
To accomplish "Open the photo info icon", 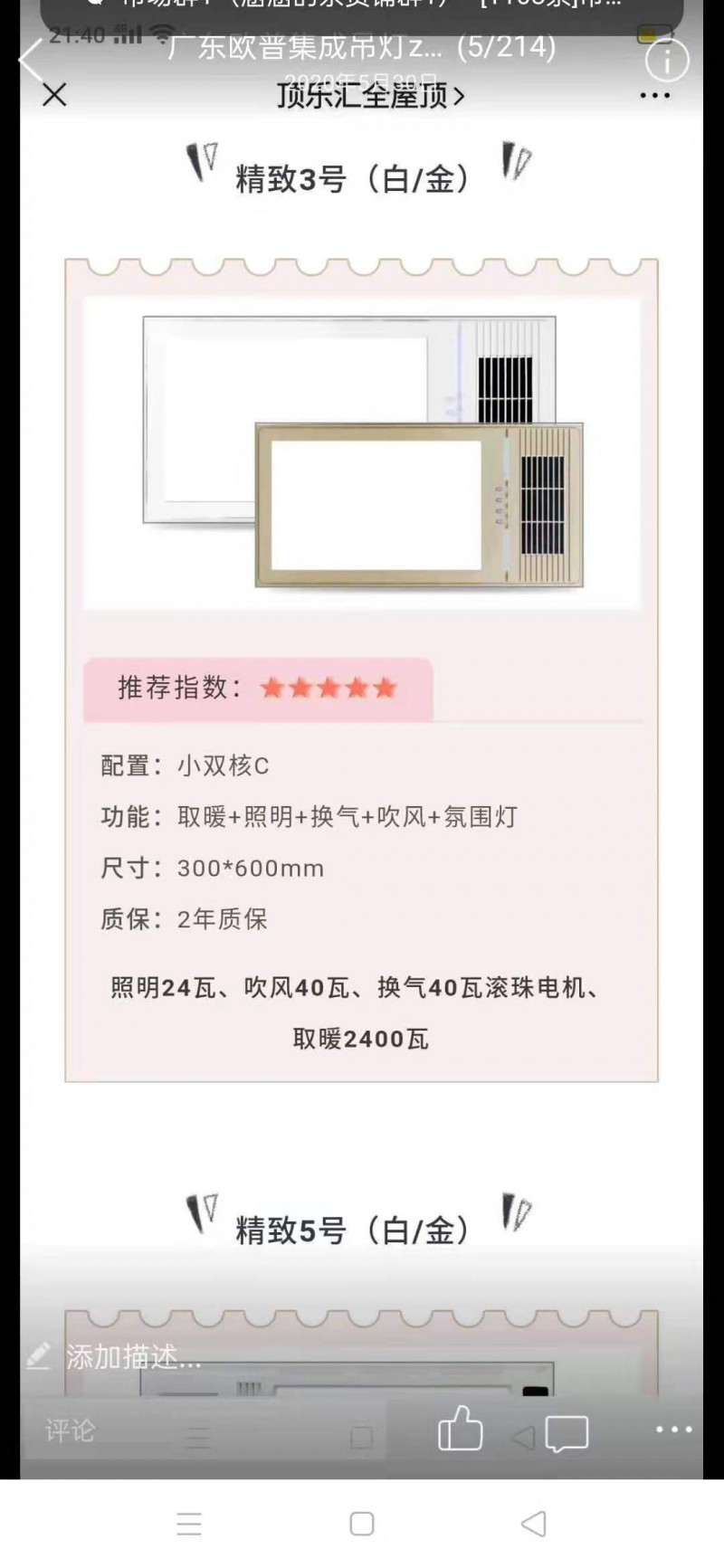I will click(x=667, y=61).
